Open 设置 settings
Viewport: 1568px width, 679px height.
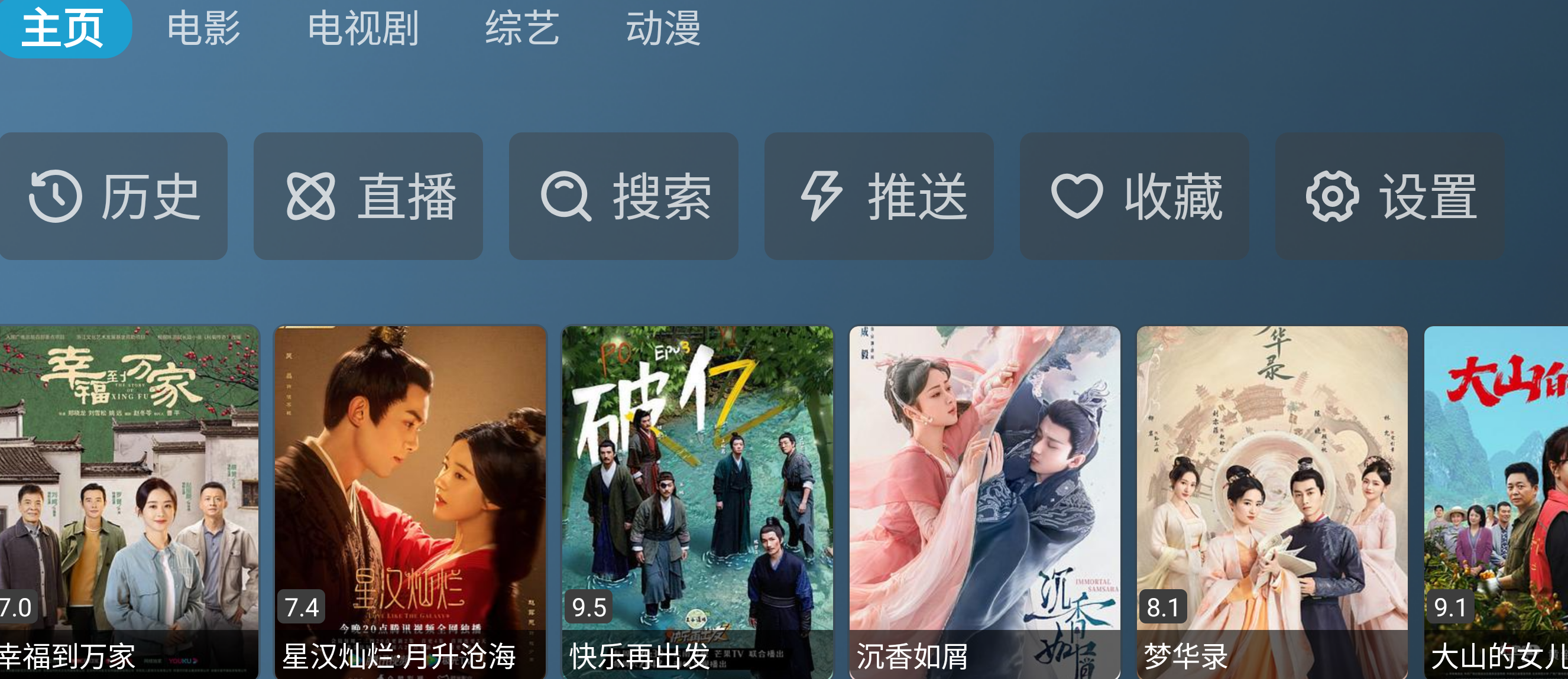[1390, 196]
